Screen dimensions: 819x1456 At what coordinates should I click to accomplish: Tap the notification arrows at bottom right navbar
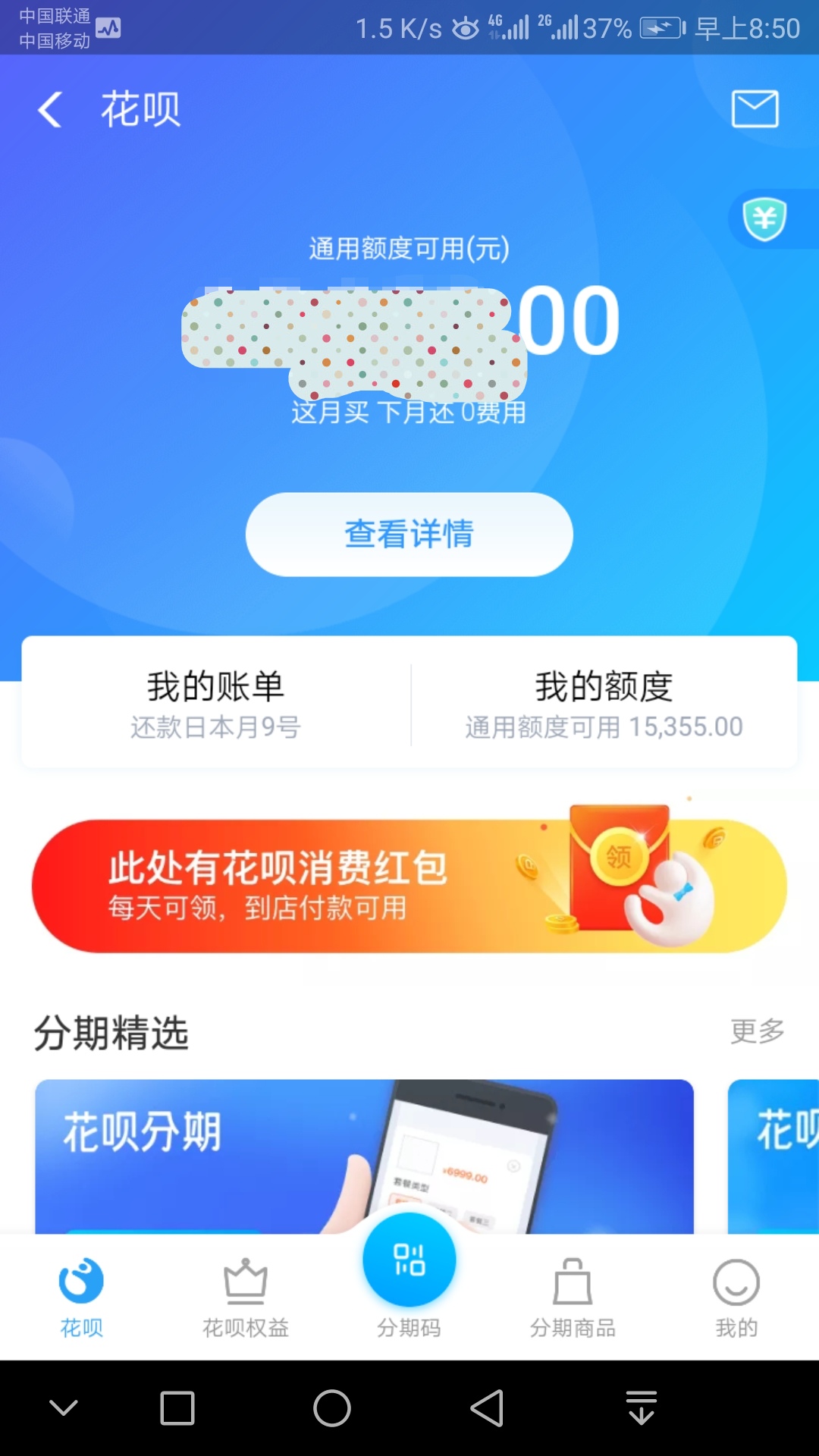tap(641, 1407)
